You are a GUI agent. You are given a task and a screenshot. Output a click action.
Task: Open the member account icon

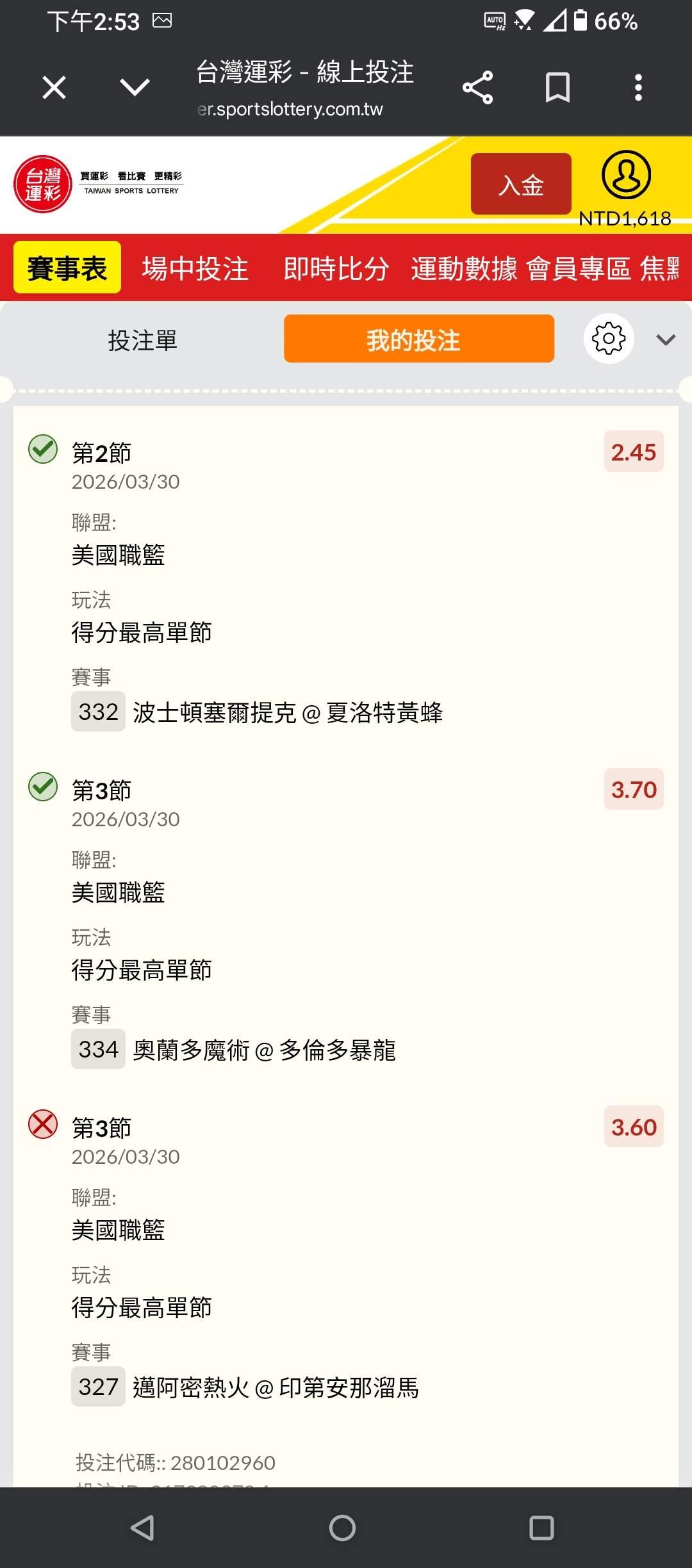point(625,175)
